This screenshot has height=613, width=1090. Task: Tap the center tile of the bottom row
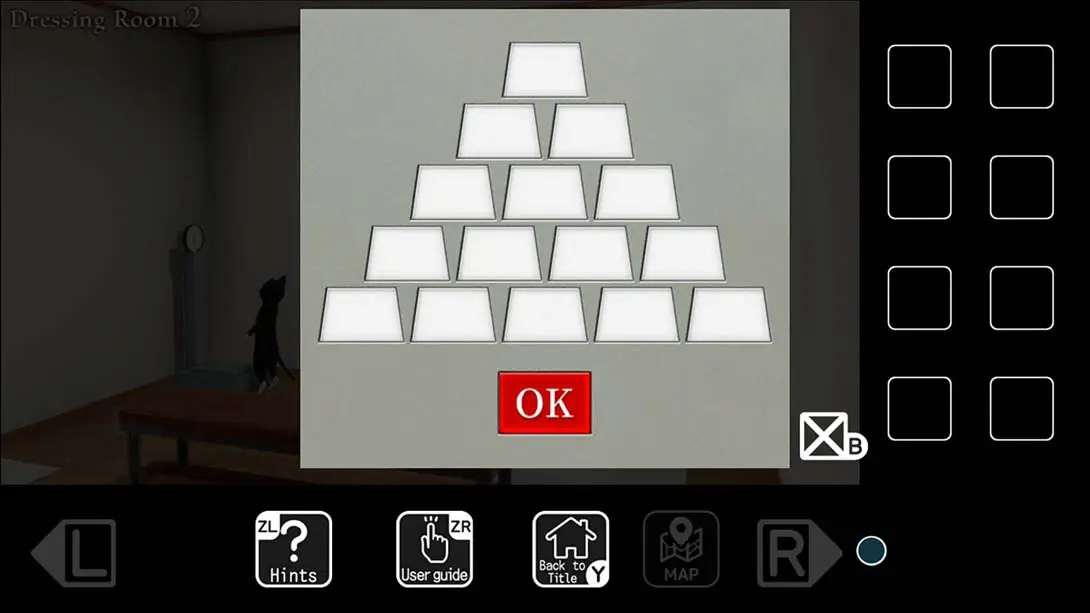point(544,315)
